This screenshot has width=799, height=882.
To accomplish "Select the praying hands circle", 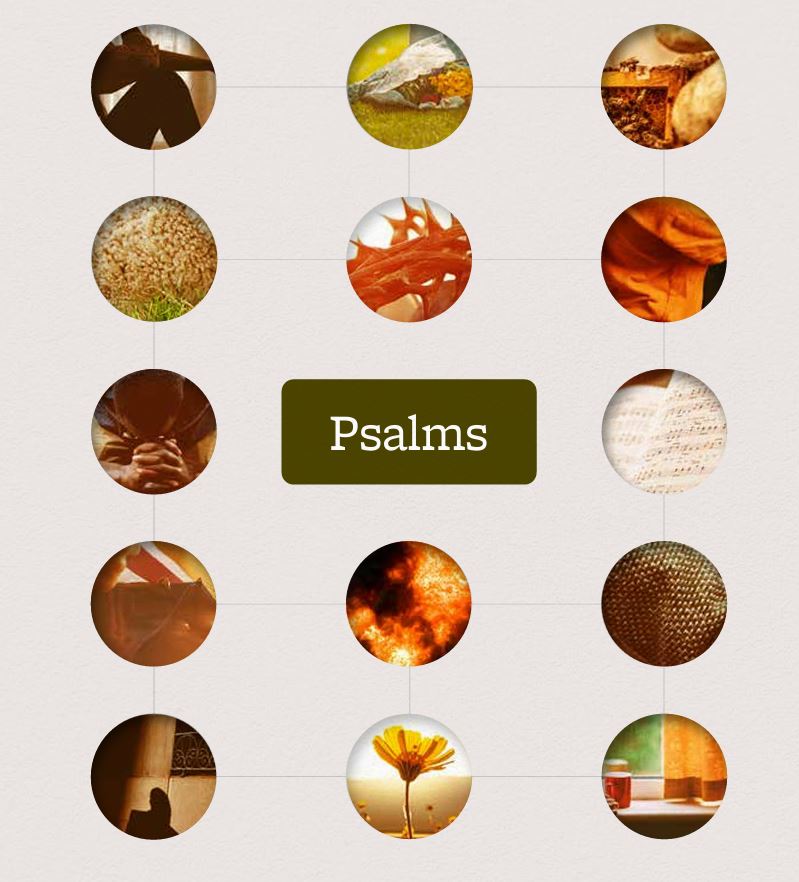I will [x=153, y=432].
